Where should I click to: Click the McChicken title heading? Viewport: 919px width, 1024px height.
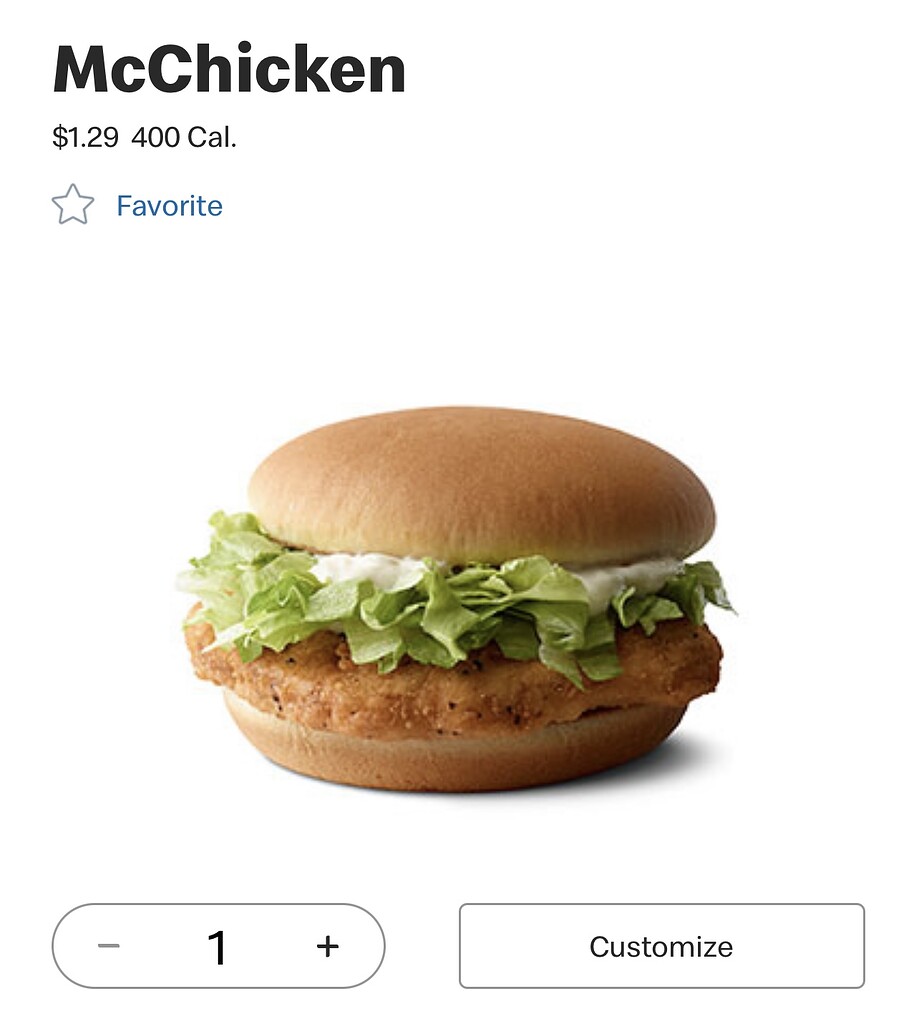click(228, 68)
